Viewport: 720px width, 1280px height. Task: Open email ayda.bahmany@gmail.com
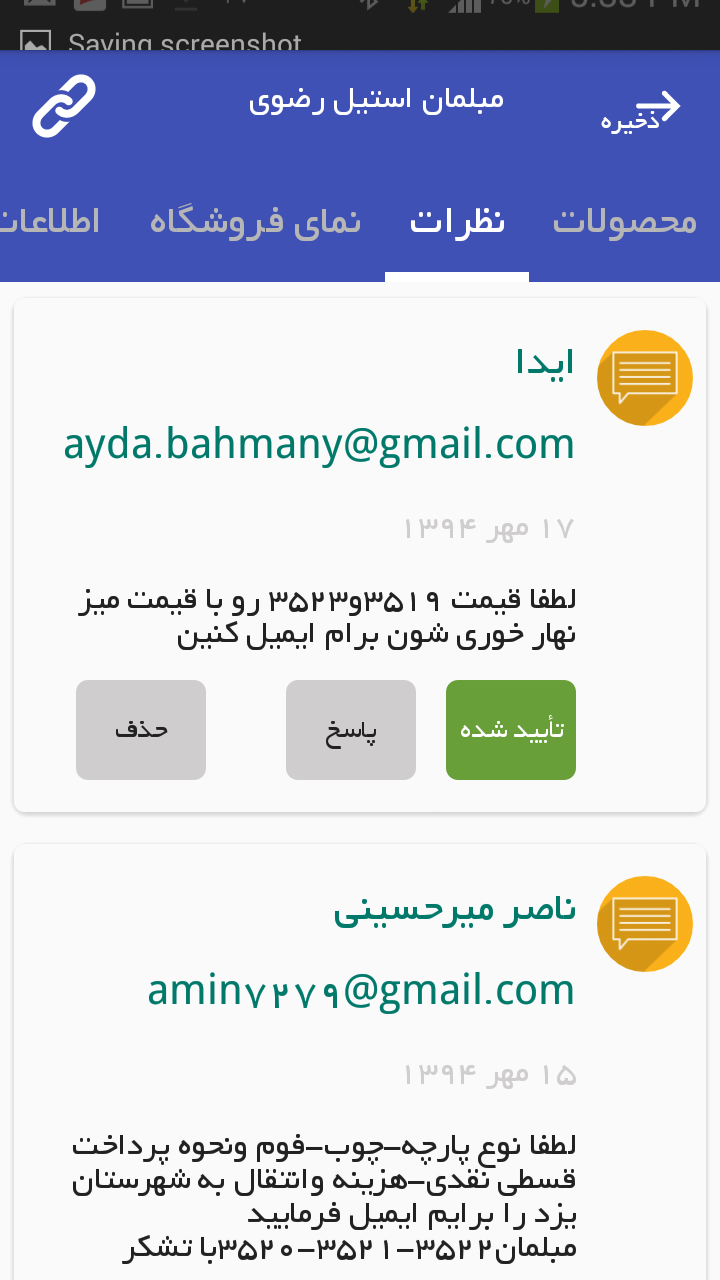click(x=319, y=444)
